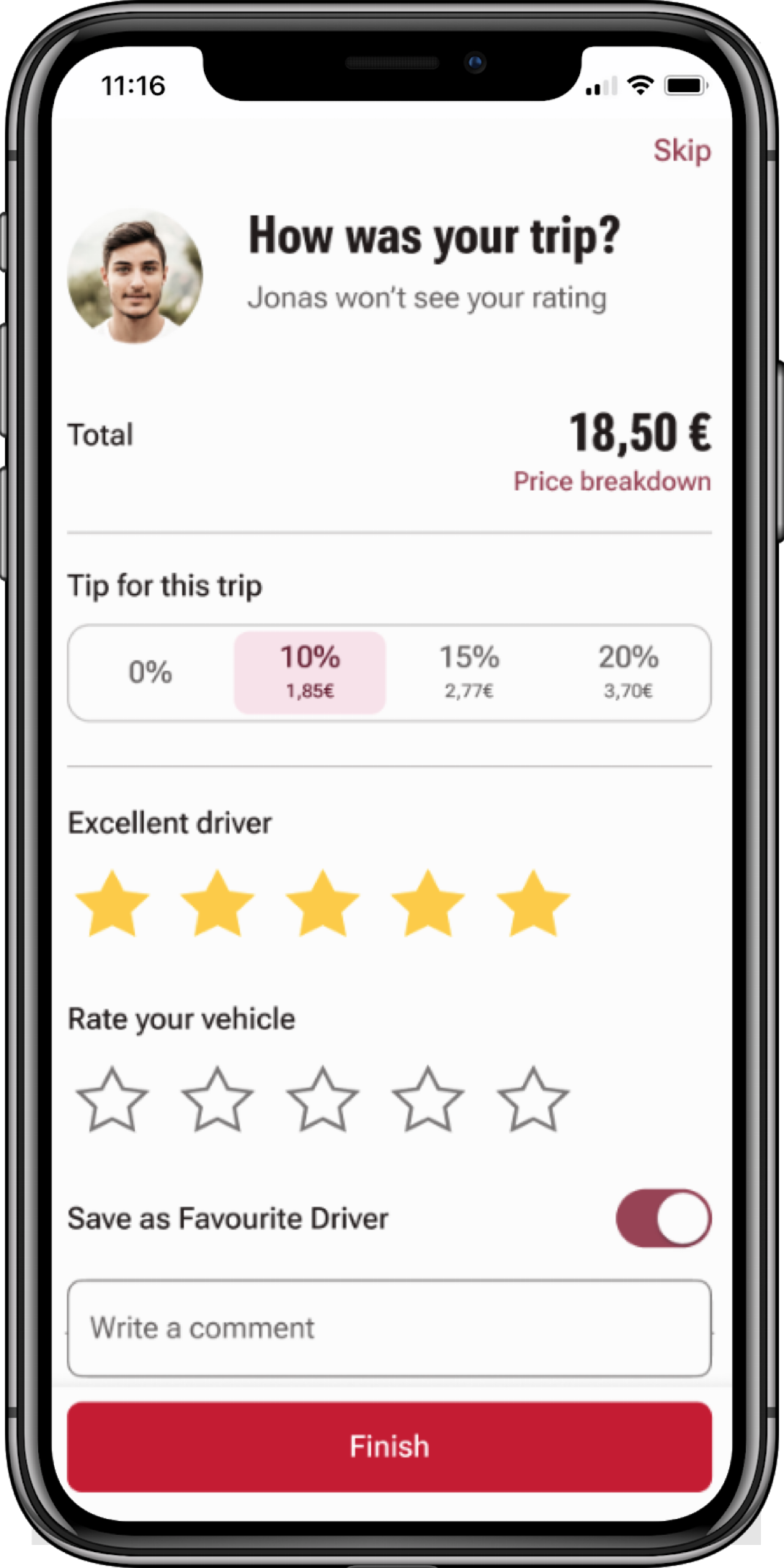
Task: Tap the Finish button
Action: pyautogui.click(x=389, y=1446)
